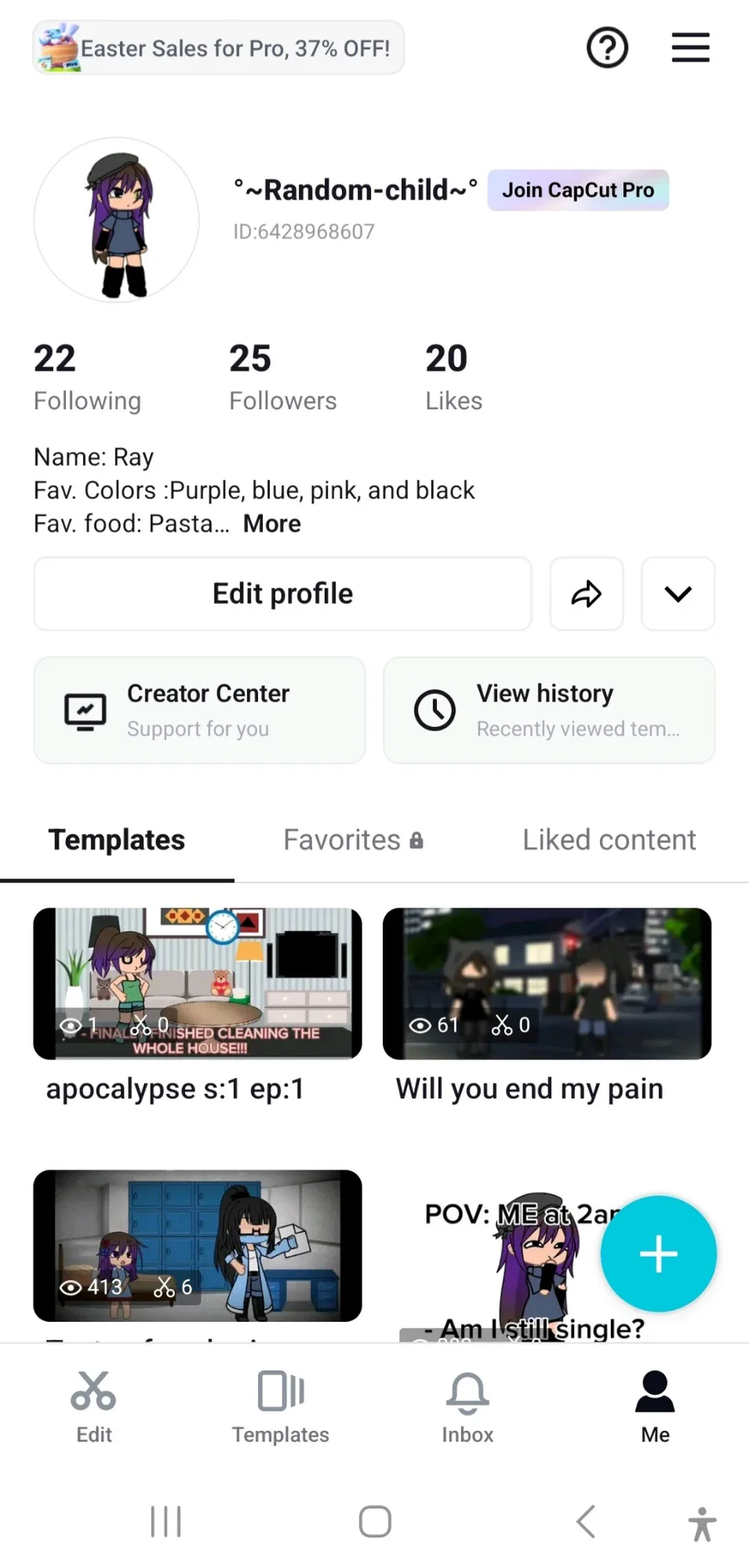Go back using the system back button
Screen dimensions: 749x1568
point(586,1521)
